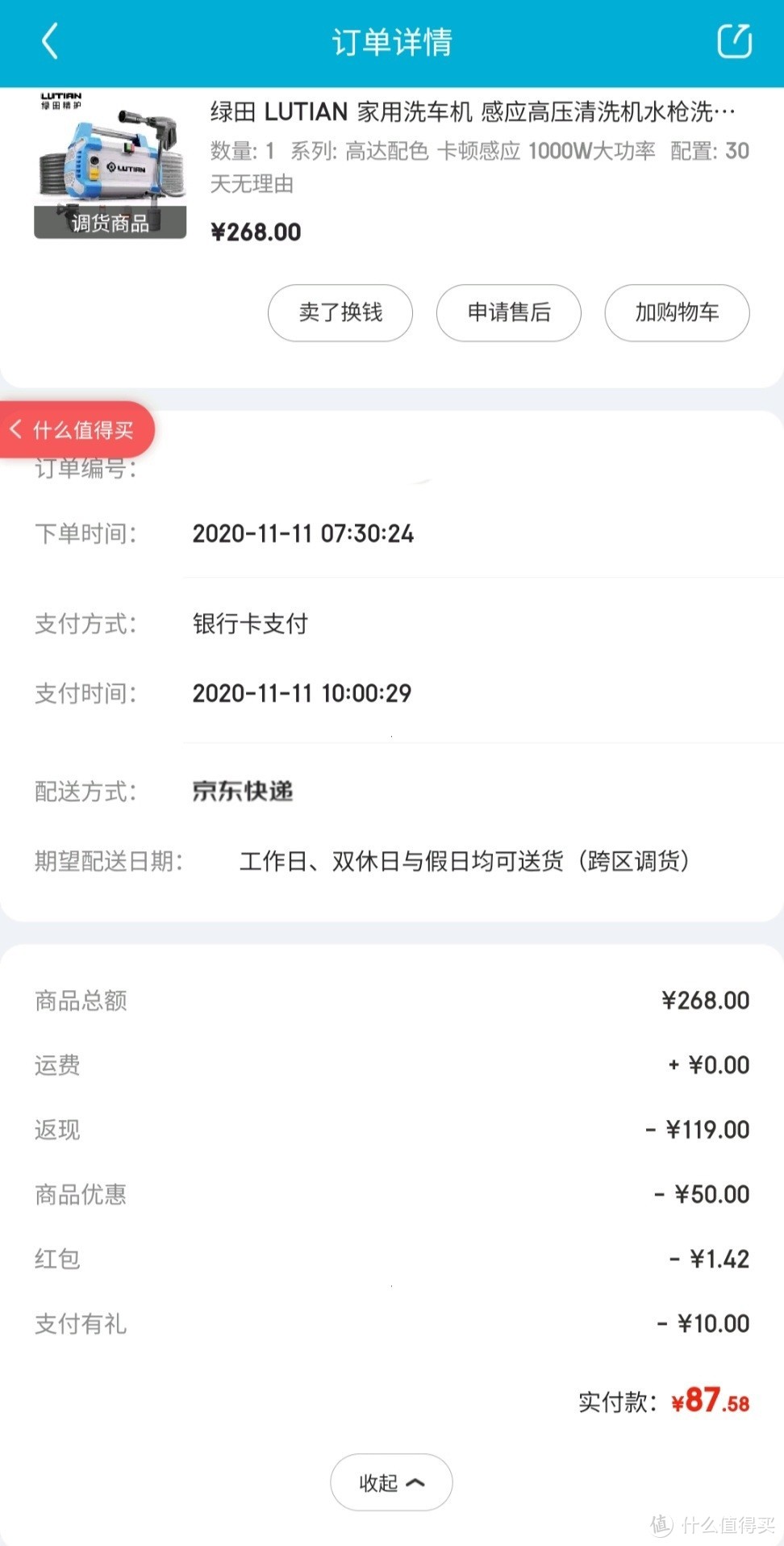Click the 调货商品 label on product image
Viewport: 784px width, 1546px height.
[111, 224]
